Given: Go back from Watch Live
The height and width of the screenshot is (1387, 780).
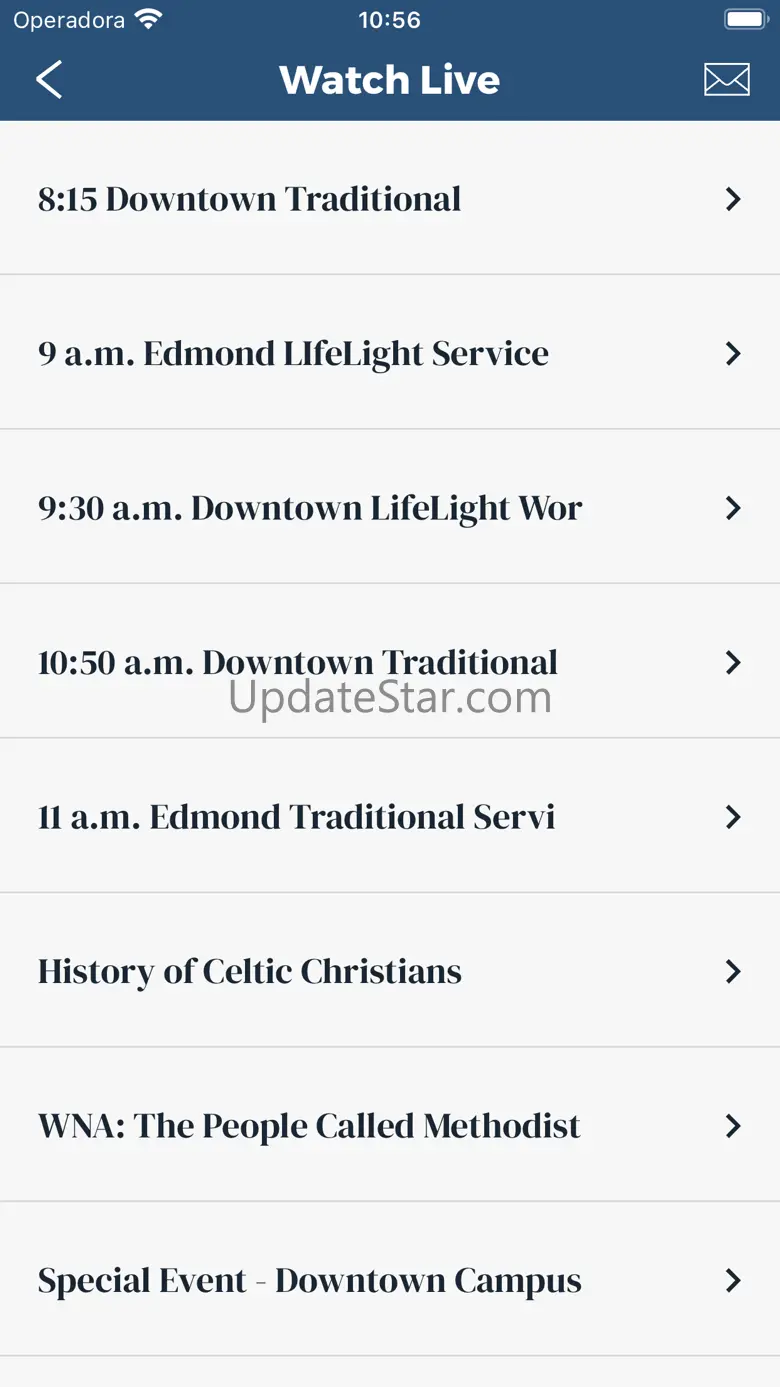Looking at the screenshot, I should (x=49, y=80).
